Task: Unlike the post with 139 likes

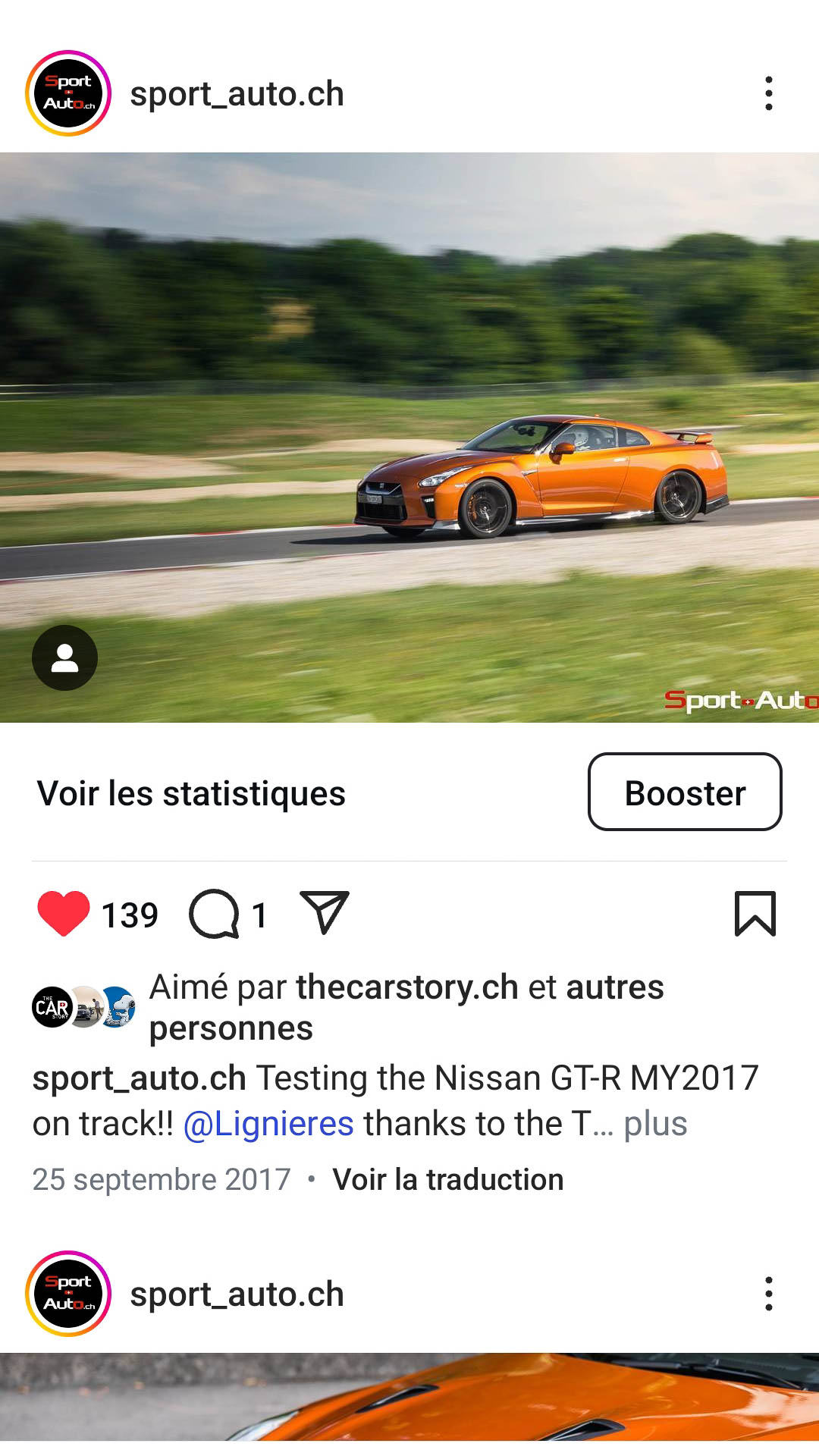Action: 64,914
